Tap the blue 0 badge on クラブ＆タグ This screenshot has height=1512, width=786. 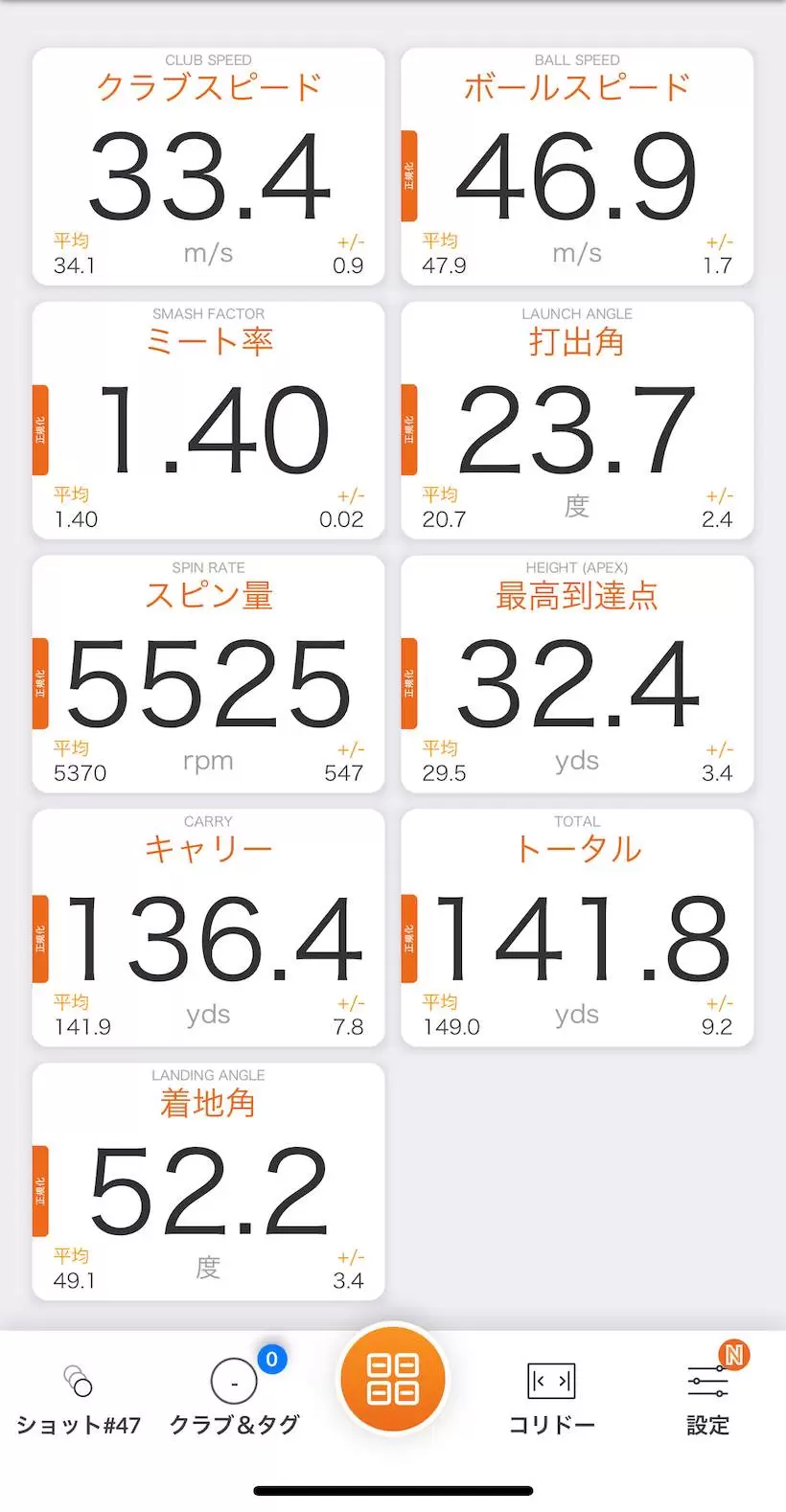click(271, 1358)
